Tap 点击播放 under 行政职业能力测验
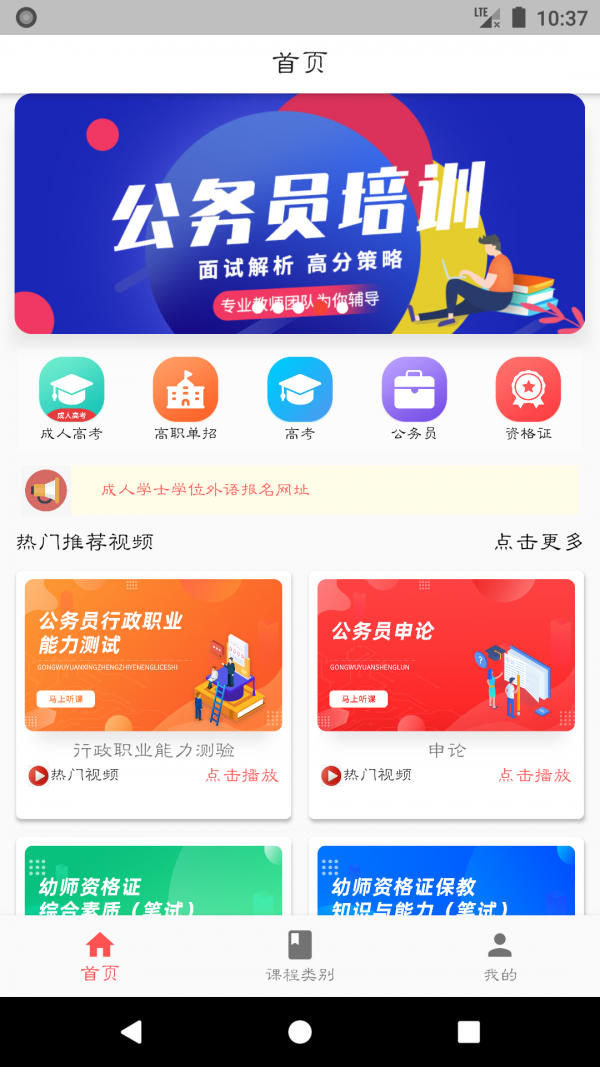 tap(242, 775)
